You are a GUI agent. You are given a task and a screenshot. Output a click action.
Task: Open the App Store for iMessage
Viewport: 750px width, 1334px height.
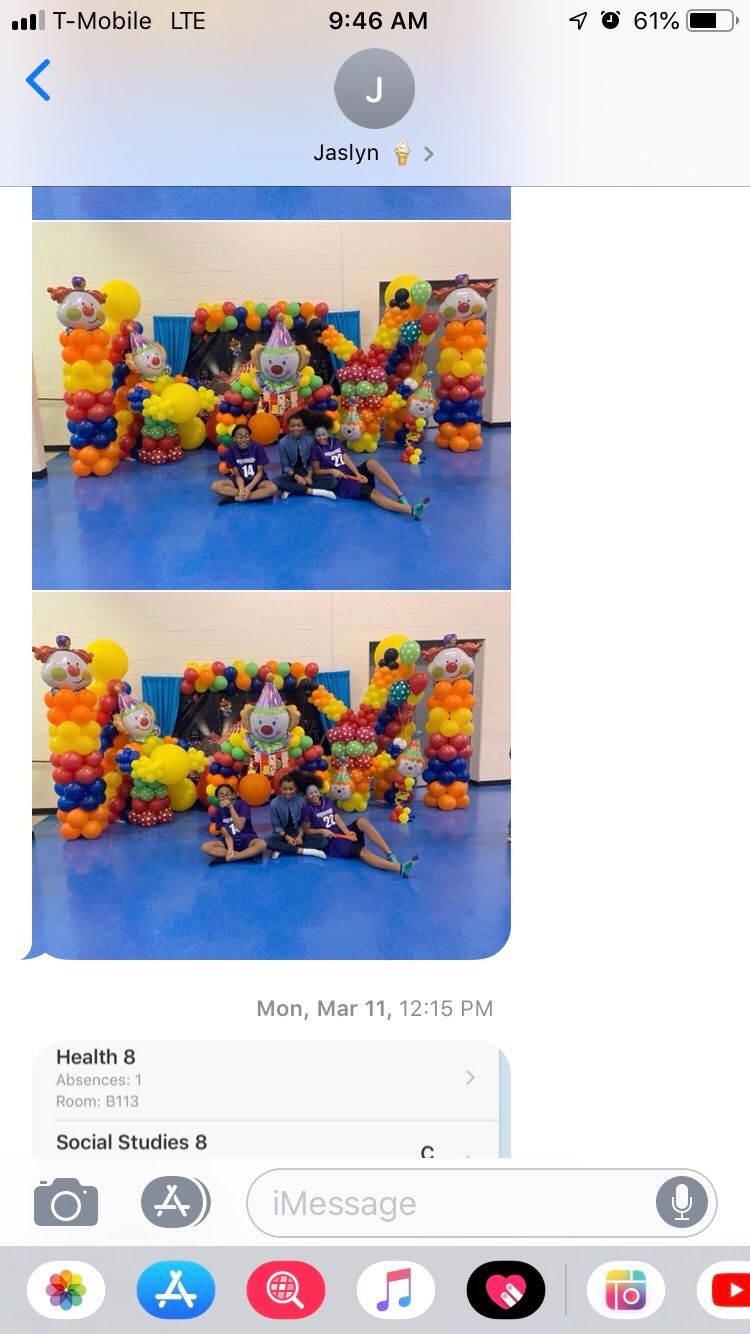tap(176, 1290)
